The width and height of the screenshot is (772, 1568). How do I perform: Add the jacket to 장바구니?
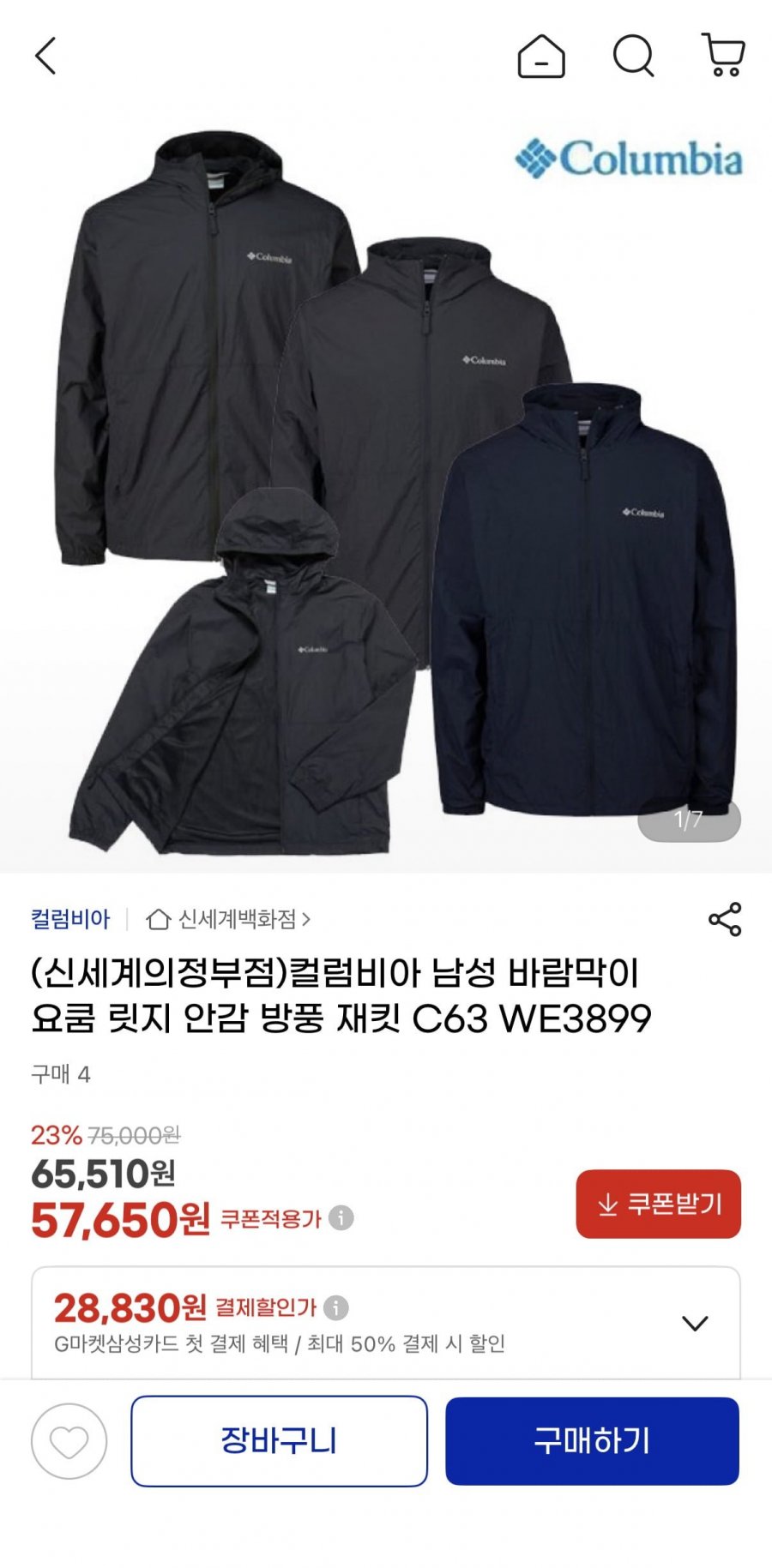pyautogui.click(x=279, y=1440)
